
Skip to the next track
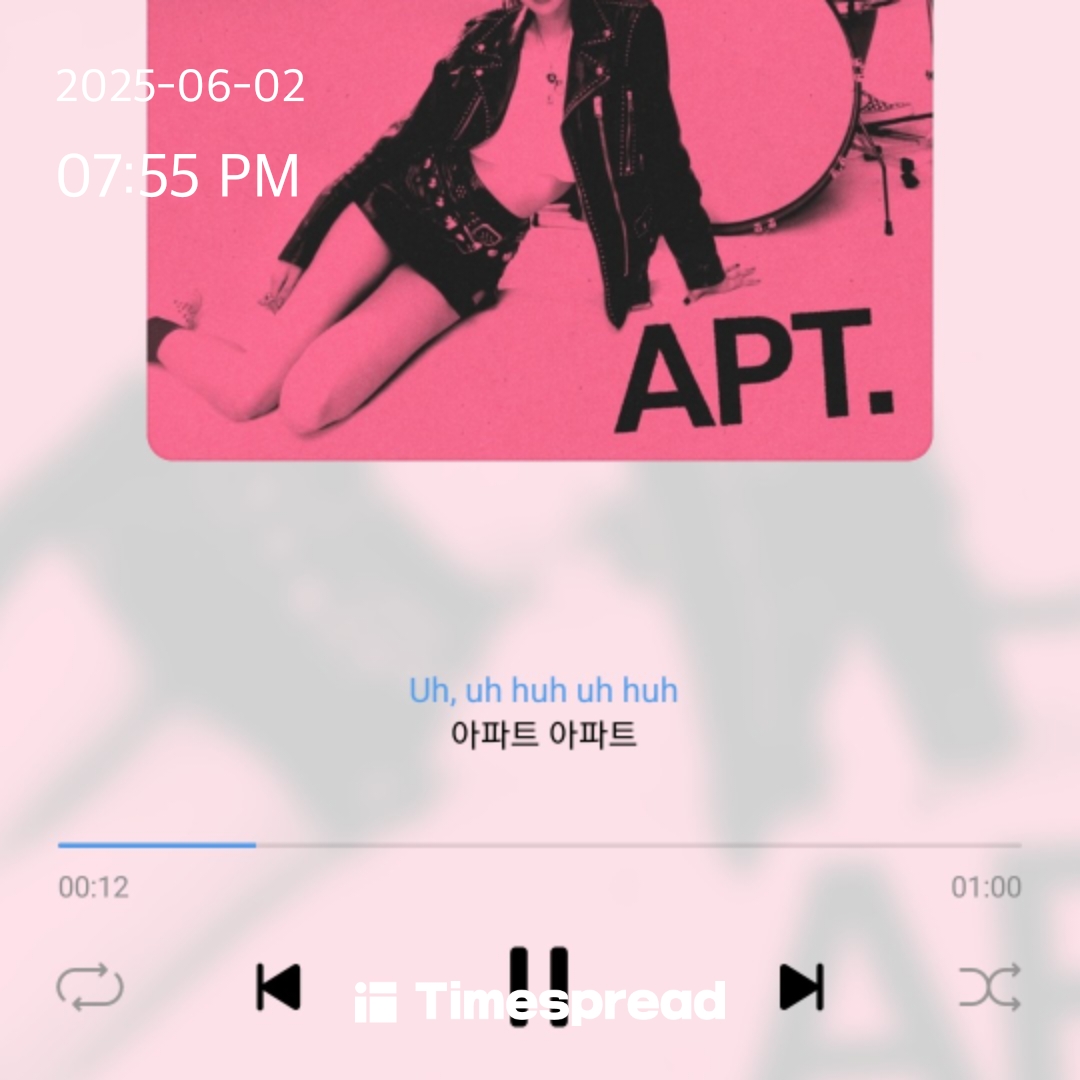tap(801, 987)
